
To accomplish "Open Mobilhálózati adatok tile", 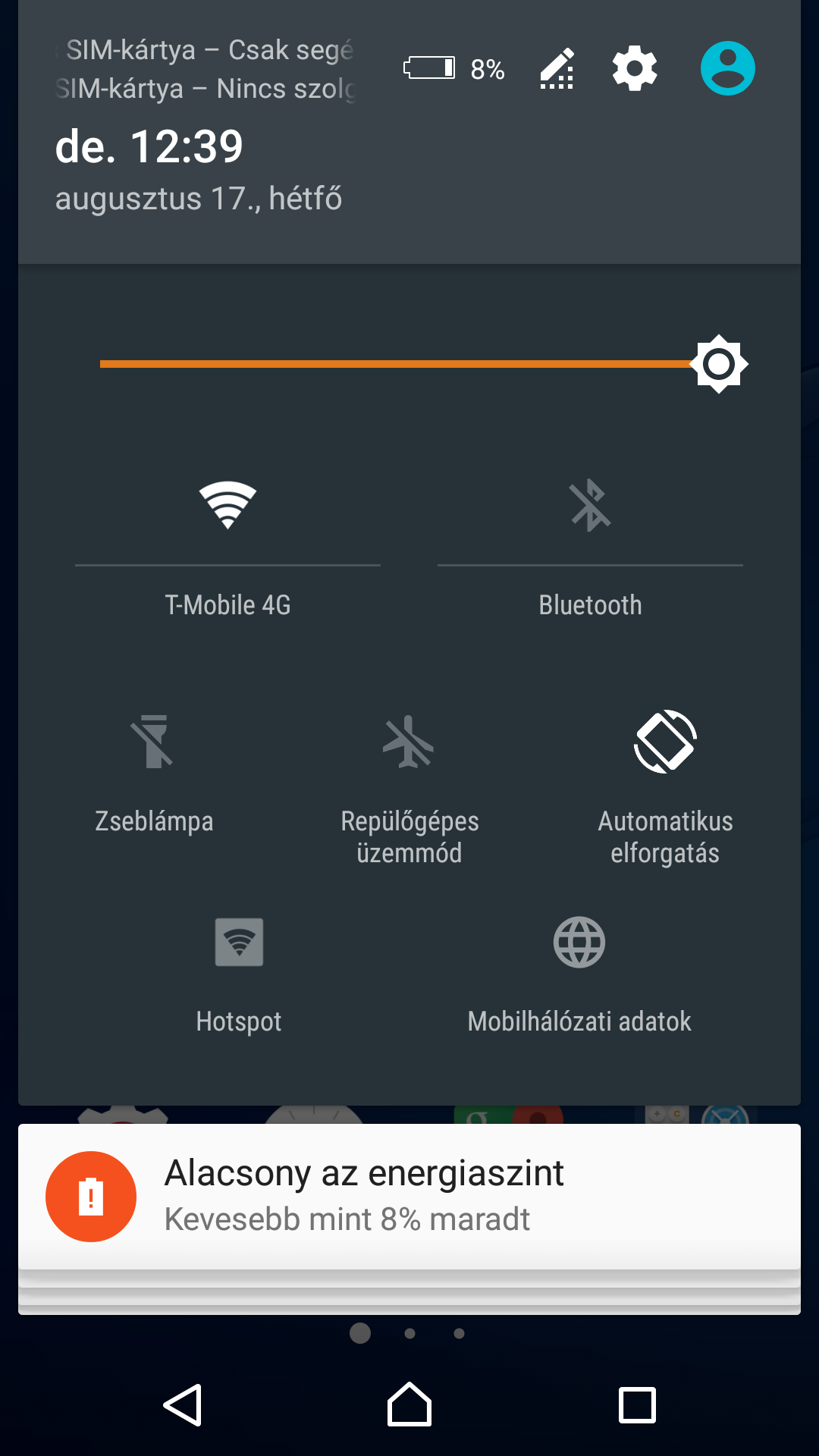I will pyautogui.click(x=579, y=943).
